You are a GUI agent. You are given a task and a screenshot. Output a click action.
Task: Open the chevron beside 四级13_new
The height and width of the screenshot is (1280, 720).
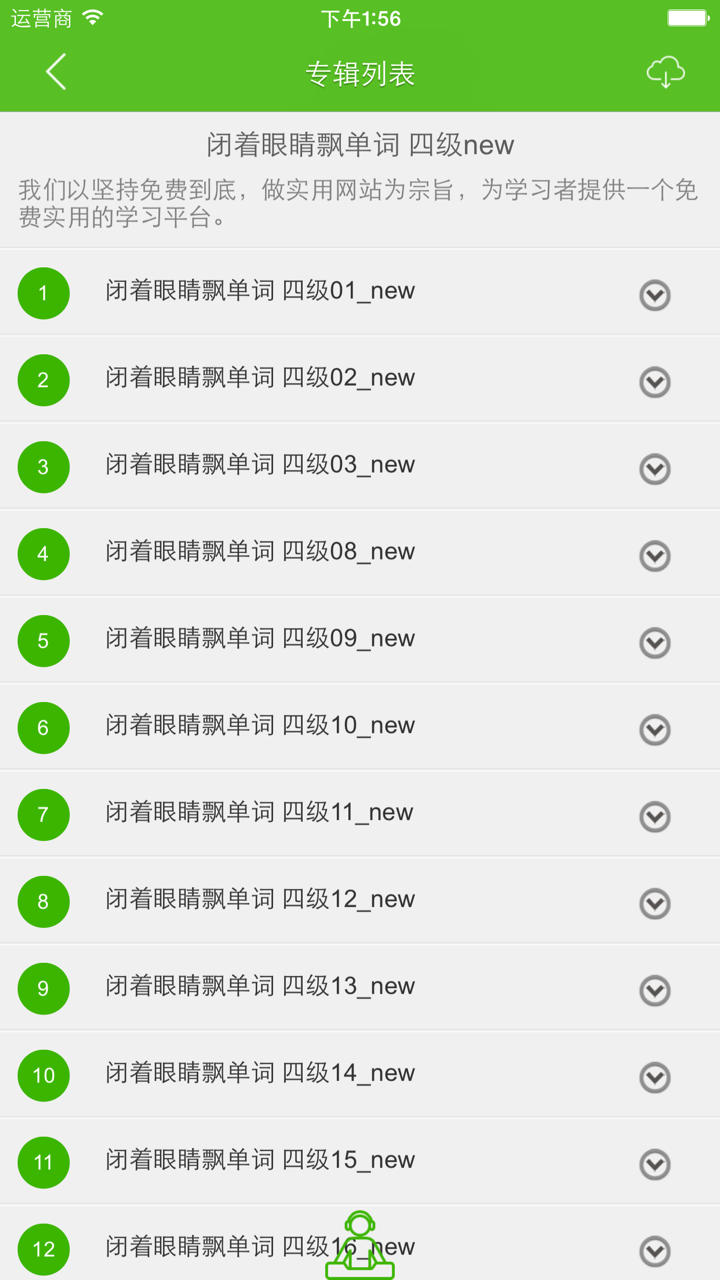pyautogui.click(x=655, y=991)
